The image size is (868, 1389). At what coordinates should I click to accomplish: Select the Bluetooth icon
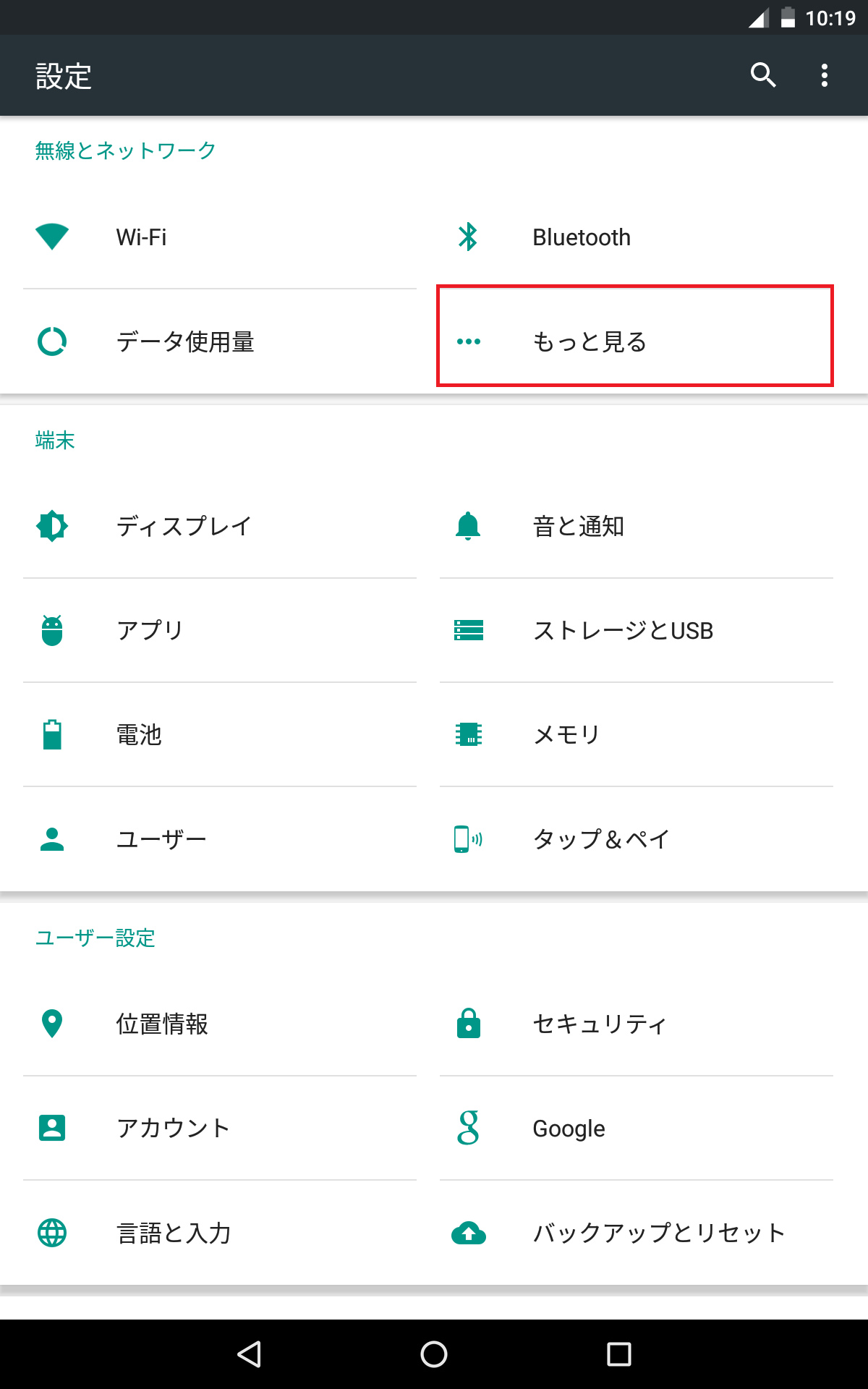coord(467,237)
